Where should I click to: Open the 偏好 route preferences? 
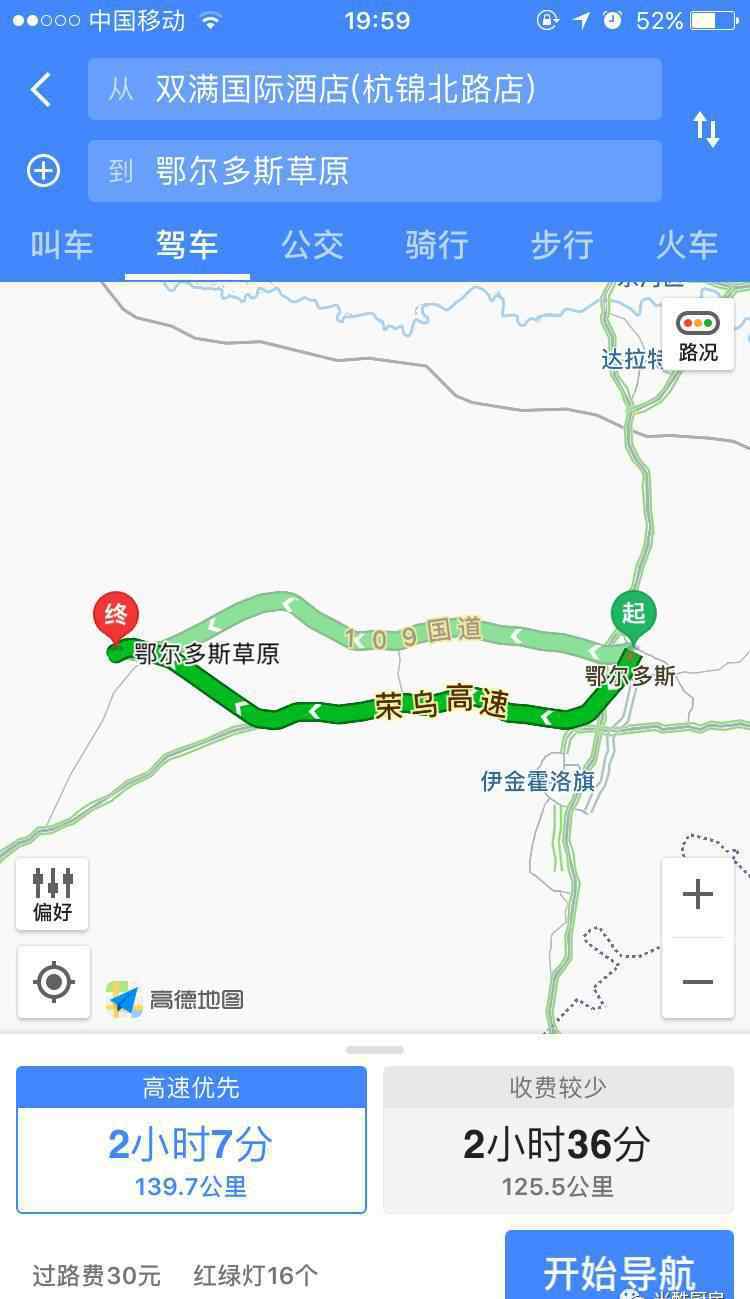52,894
